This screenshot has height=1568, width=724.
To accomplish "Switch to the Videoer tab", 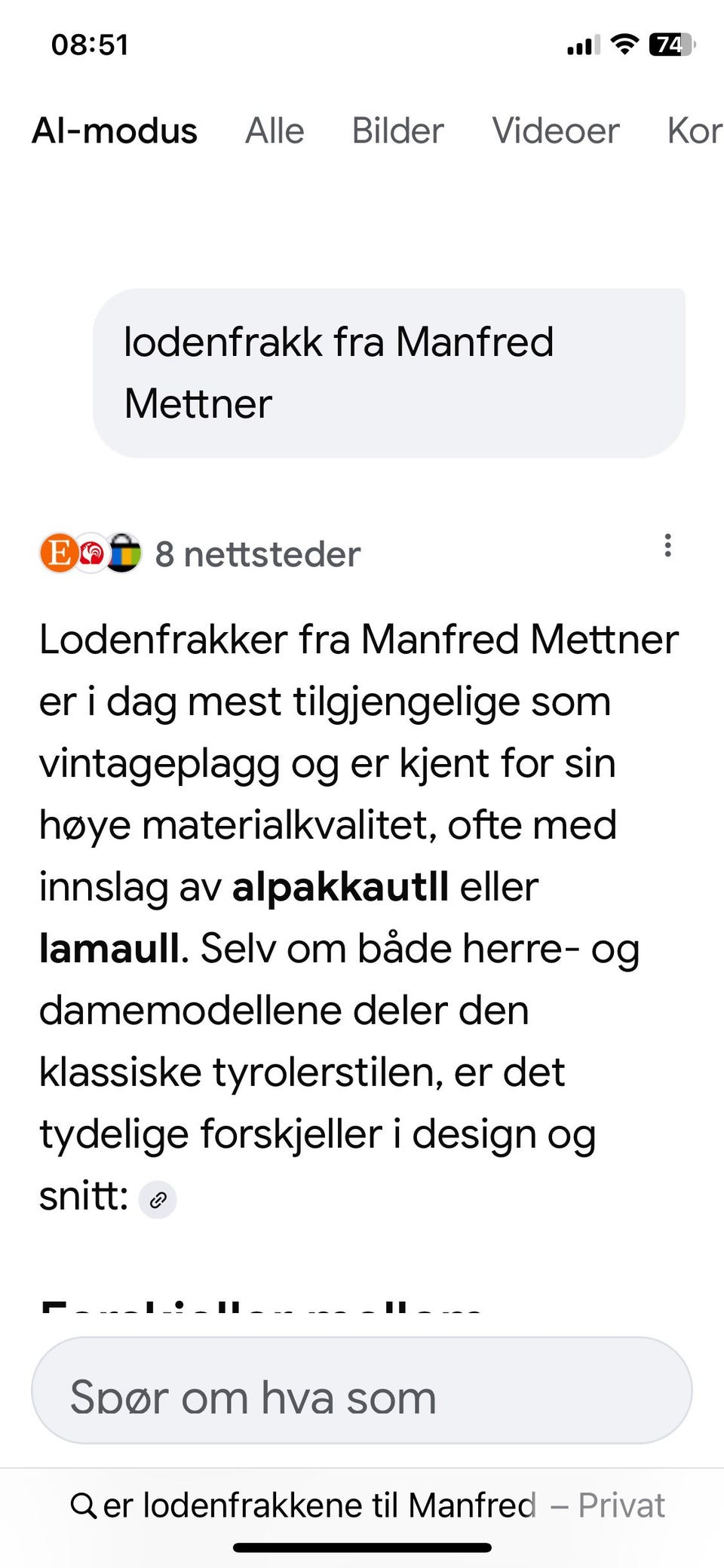I will pyautogui.click(x=556, y=130).
